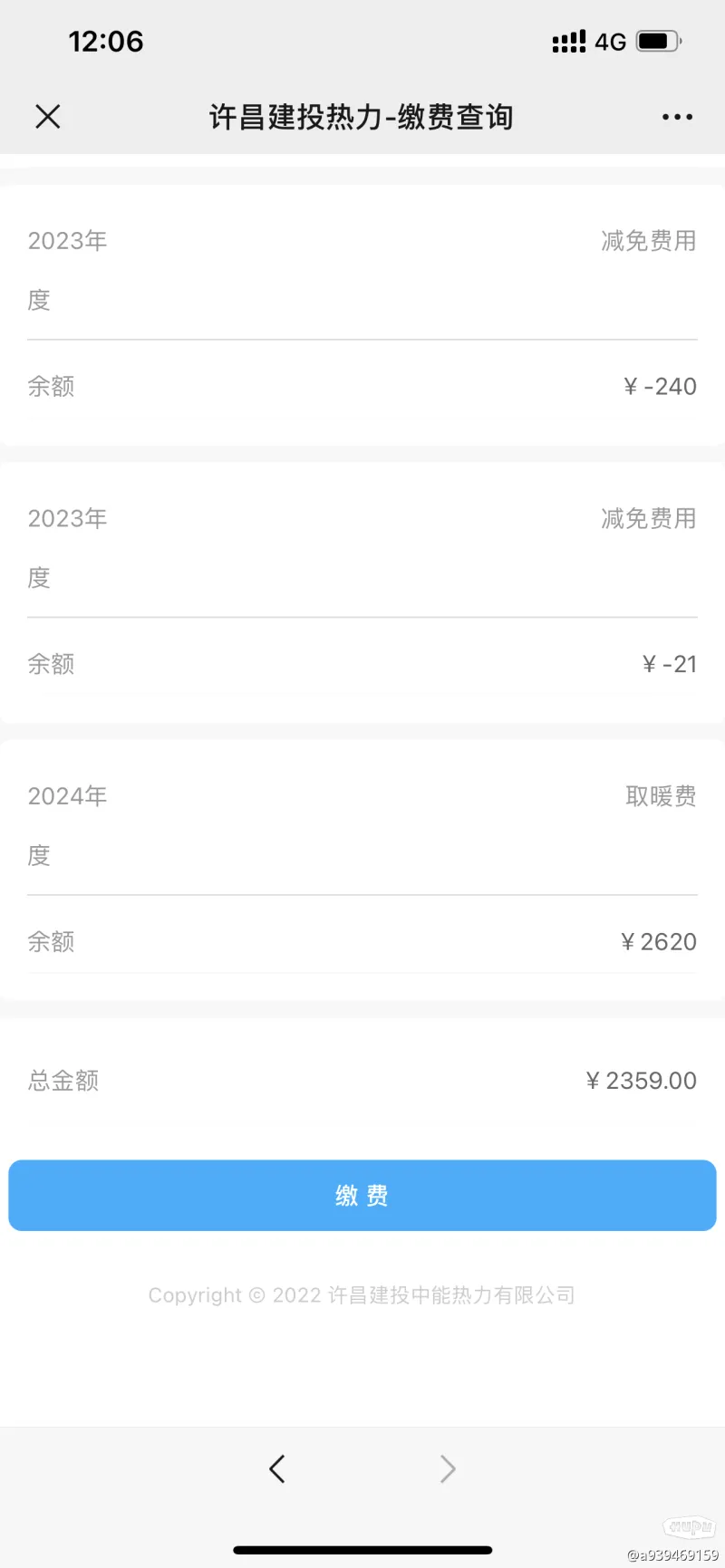Go back with the browser back arrow

[x=277, y=1468]
